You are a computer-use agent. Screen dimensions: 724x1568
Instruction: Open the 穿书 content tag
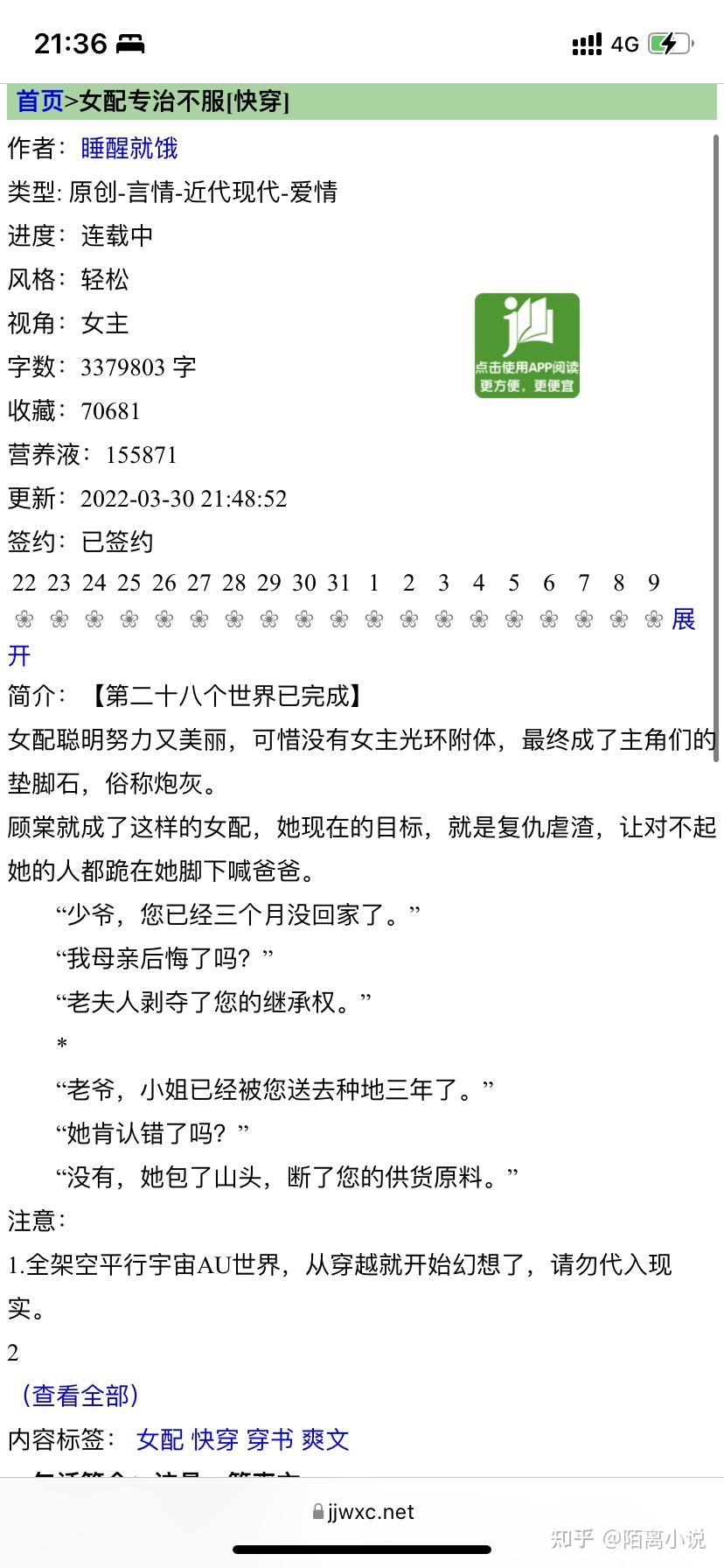[x=269, y=1439]
